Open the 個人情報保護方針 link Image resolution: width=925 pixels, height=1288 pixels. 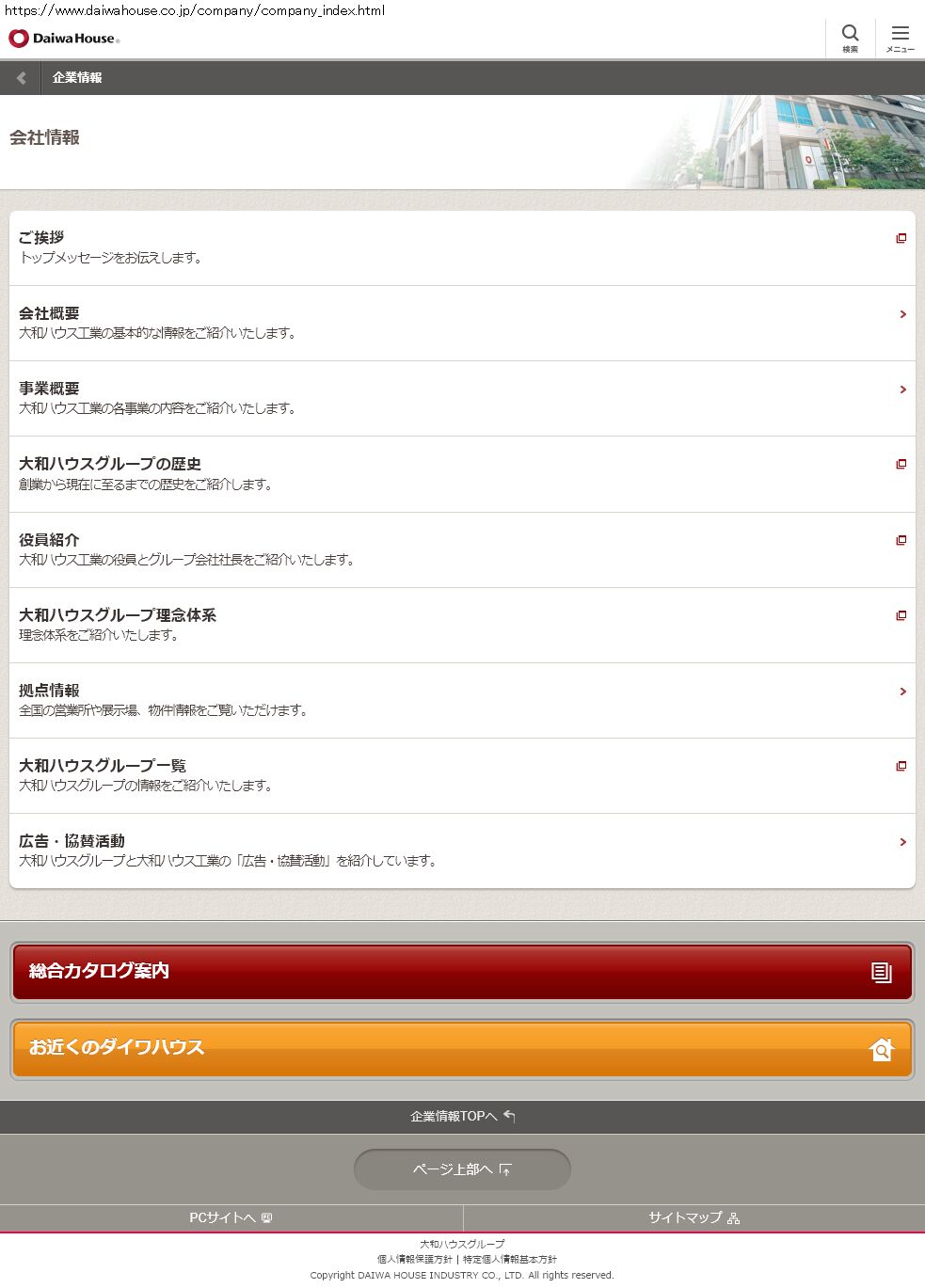coord(415,1259)
